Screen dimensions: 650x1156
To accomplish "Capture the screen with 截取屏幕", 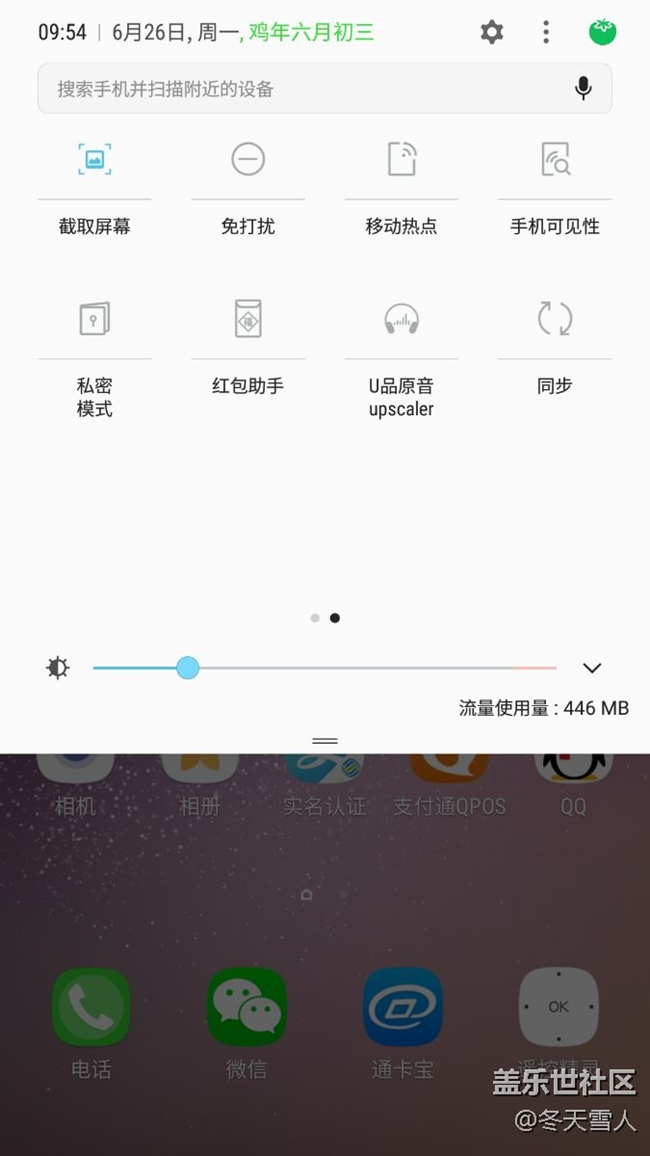I will point(95,160).
